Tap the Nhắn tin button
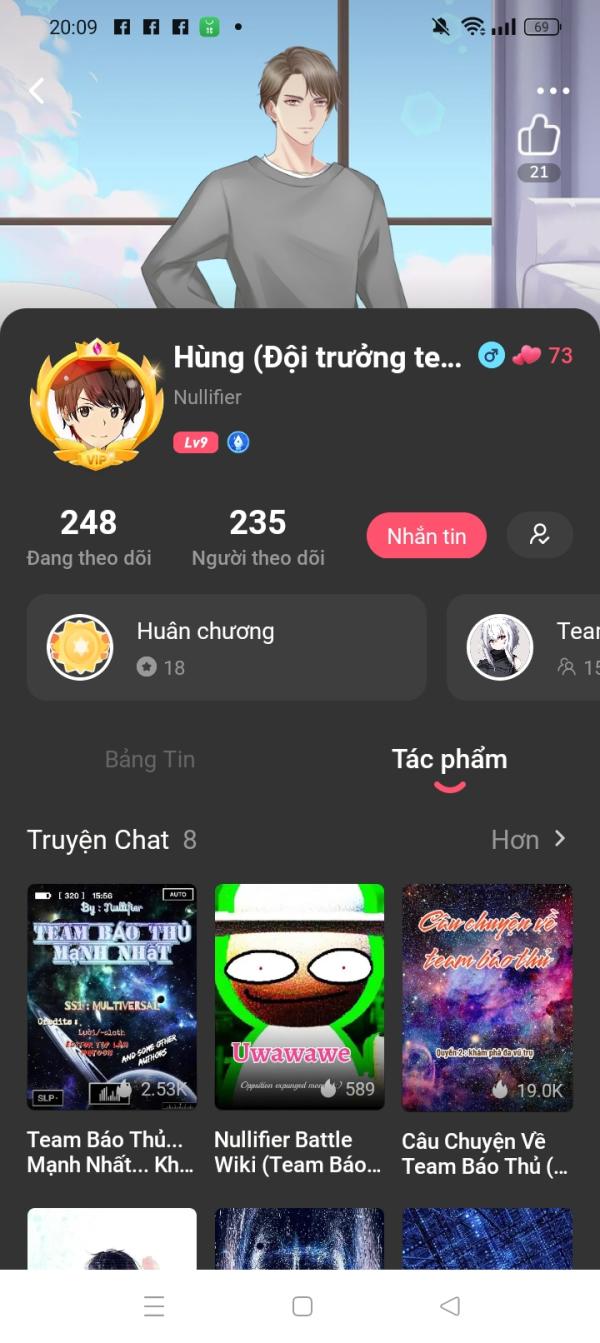 click(426, 536)
